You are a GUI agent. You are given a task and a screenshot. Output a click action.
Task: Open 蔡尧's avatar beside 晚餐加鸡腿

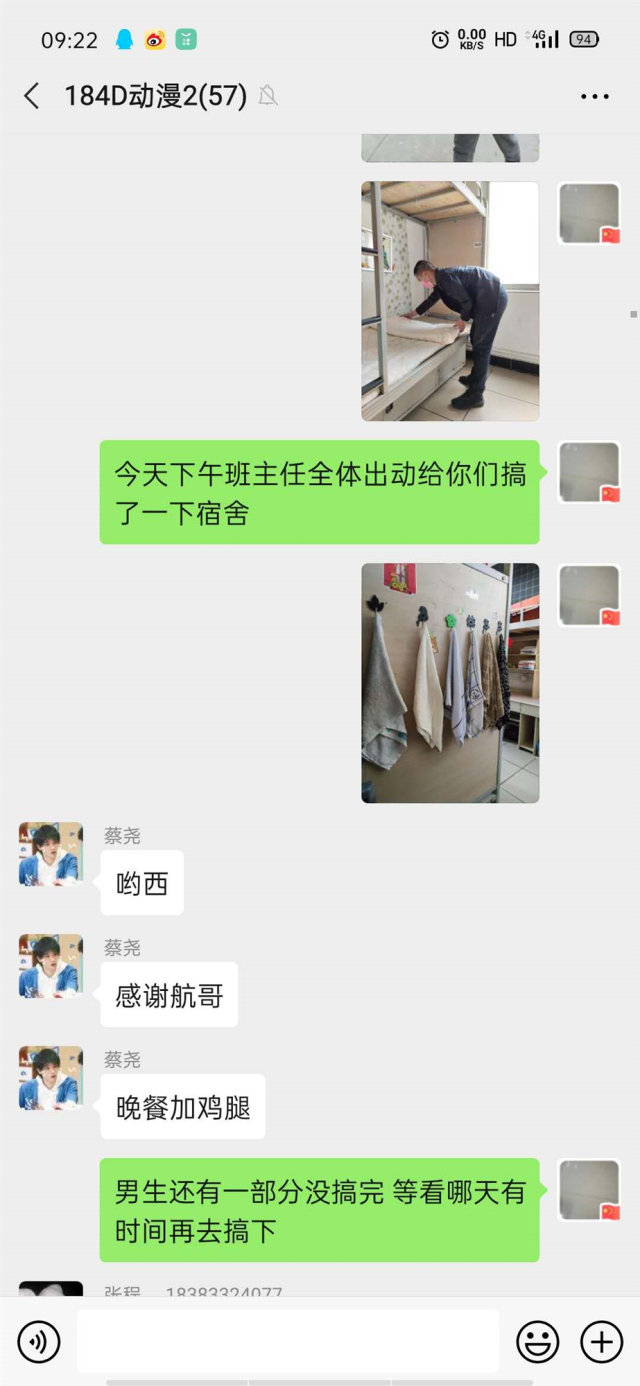pos(51,1079)
